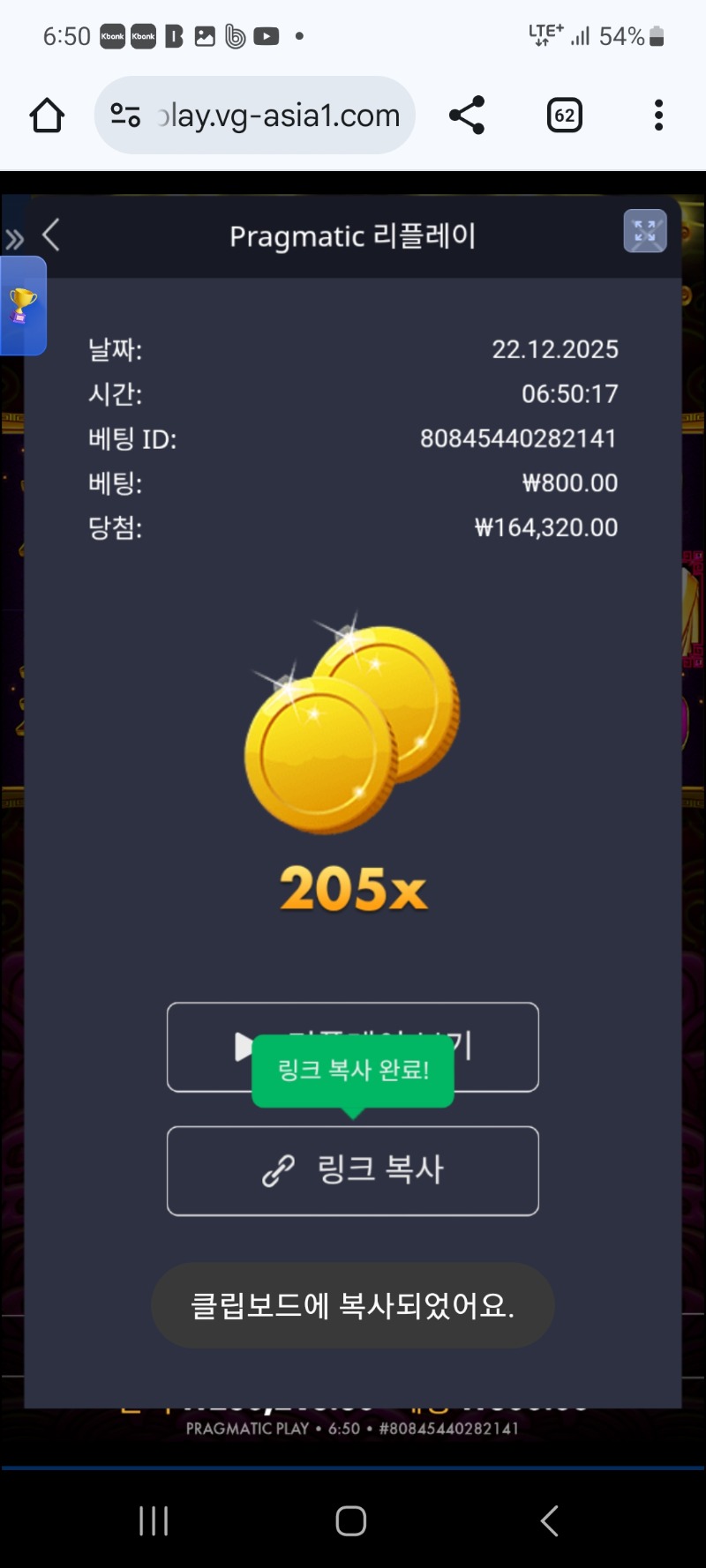Tap the system back button
The height and width of the screenshot is (1568, 706).
point(549,1520)
